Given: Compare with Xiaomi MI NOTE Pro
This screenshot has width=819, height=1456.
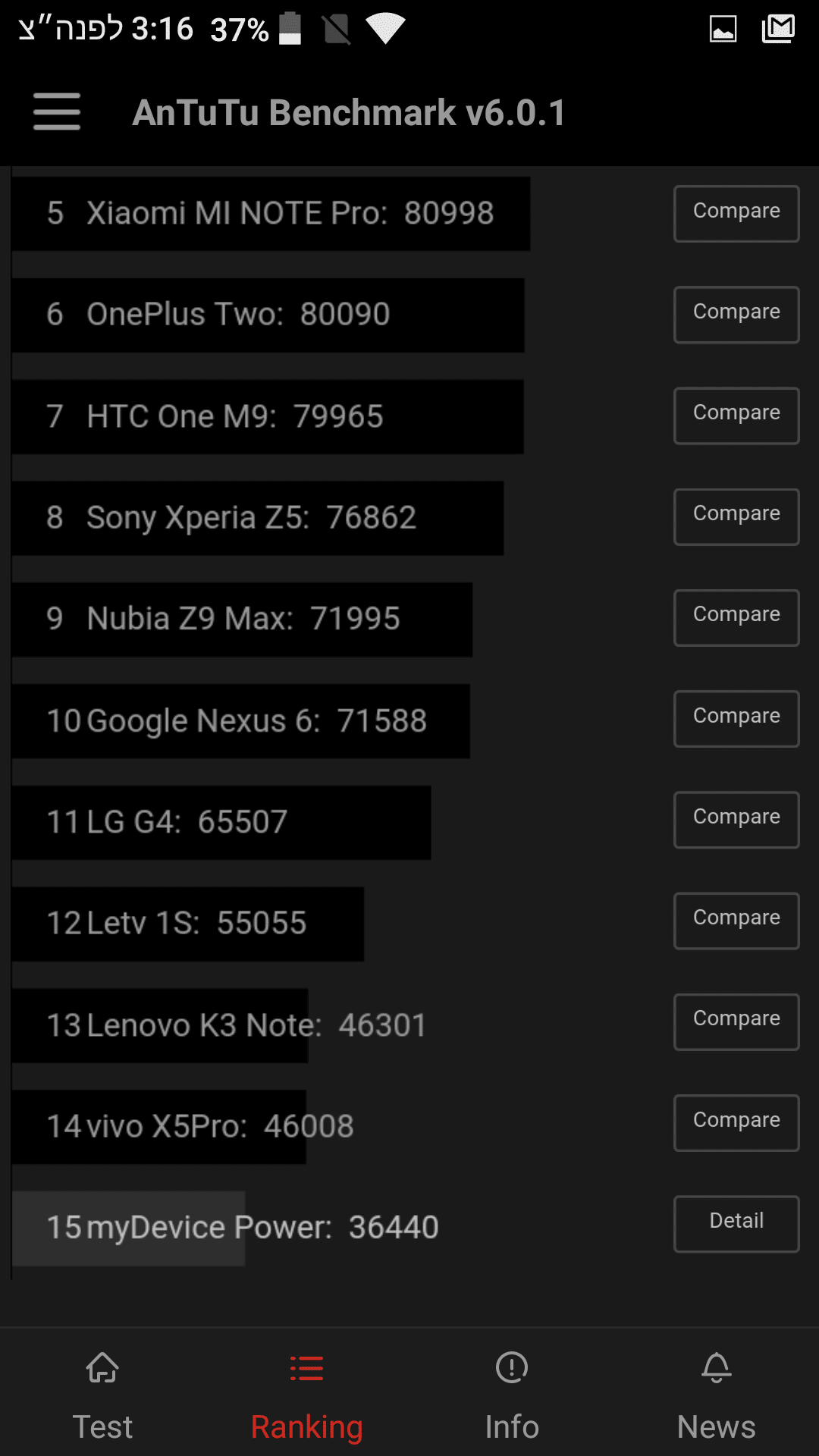Looking at the screenshot, I should 736,213.
